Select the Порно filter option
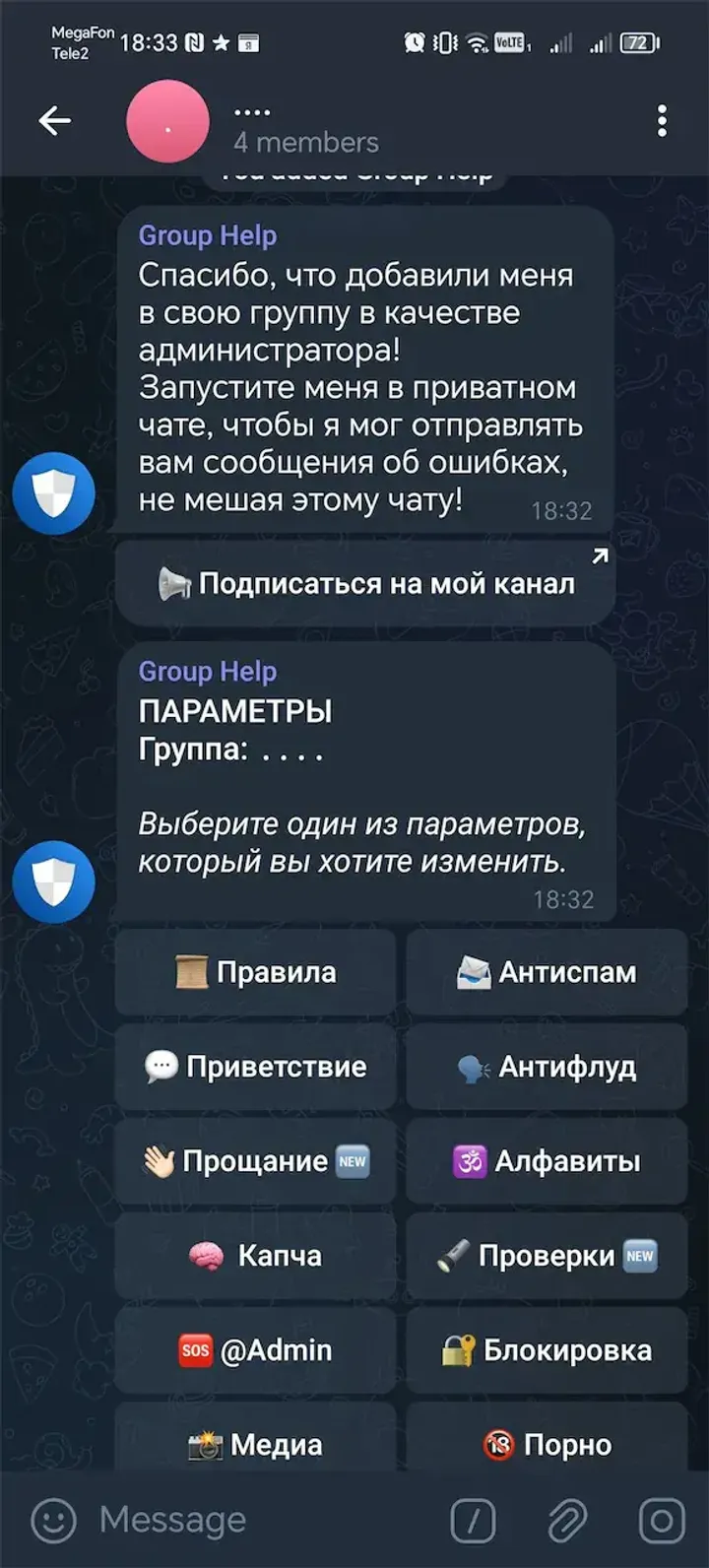The height and width of the screenshot is (1568, 709). coord(547,1445)
